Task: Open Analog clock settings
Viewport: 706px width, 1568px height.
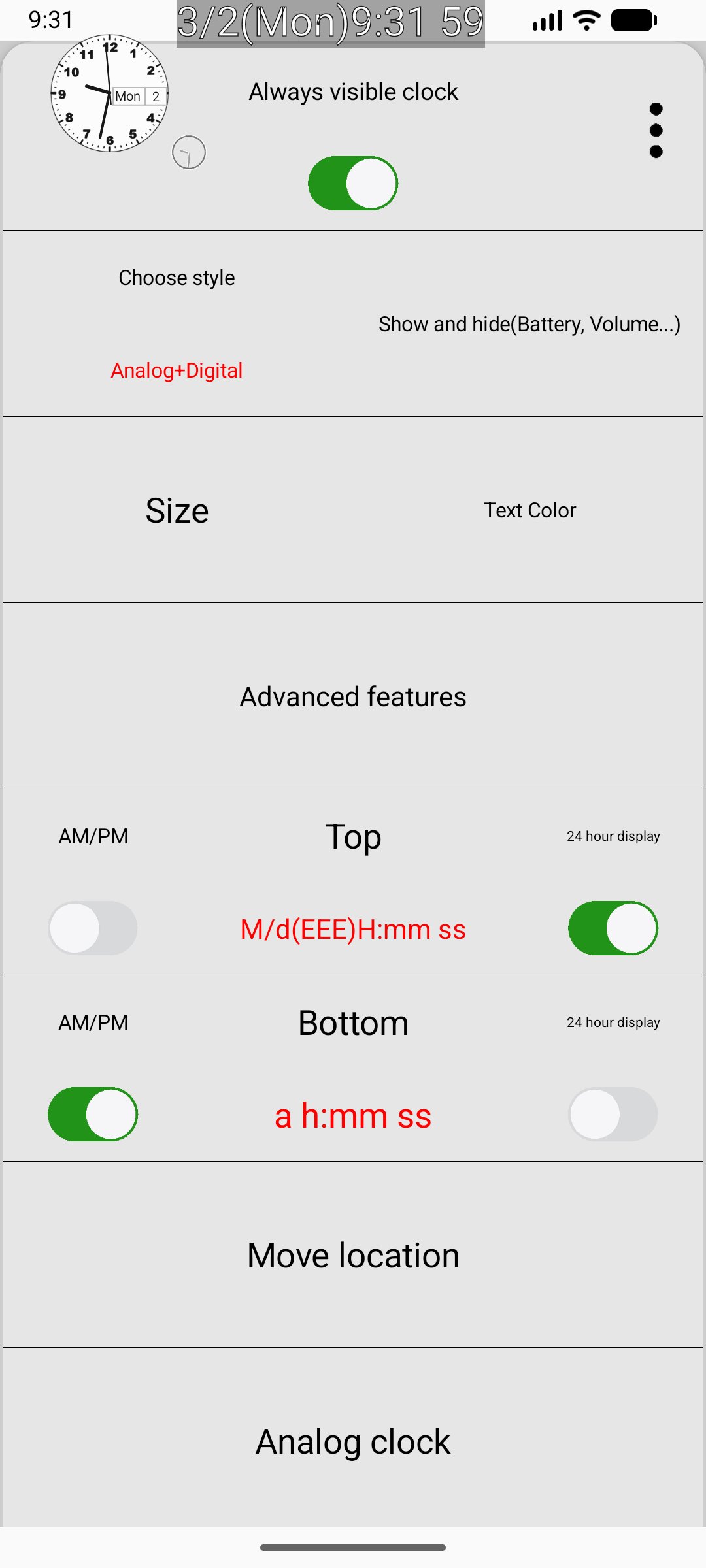Action: [x=353, y=1441]
